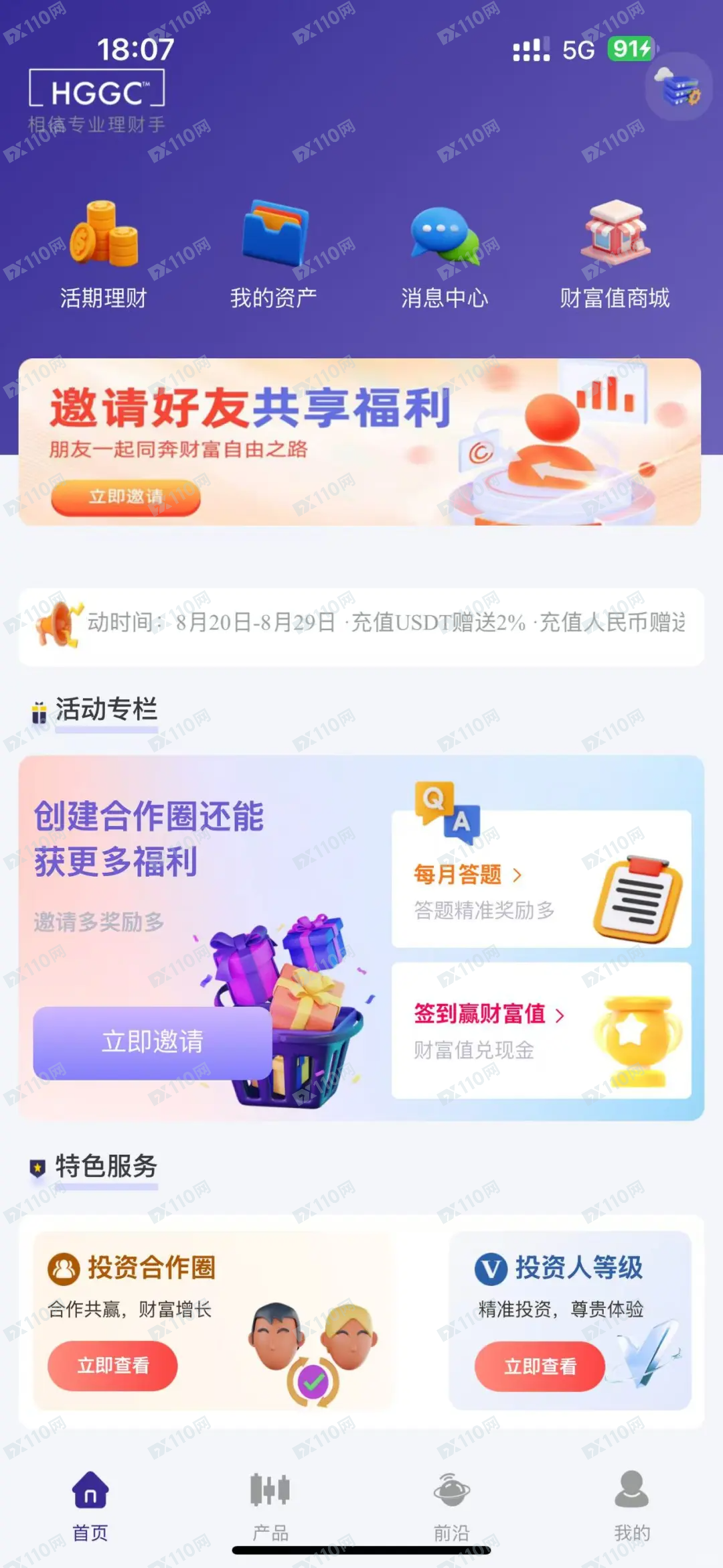The width and height of the screenshot is (723, 1568).
Task: Switch to the 我的 tab
Action: point(632,1504)
